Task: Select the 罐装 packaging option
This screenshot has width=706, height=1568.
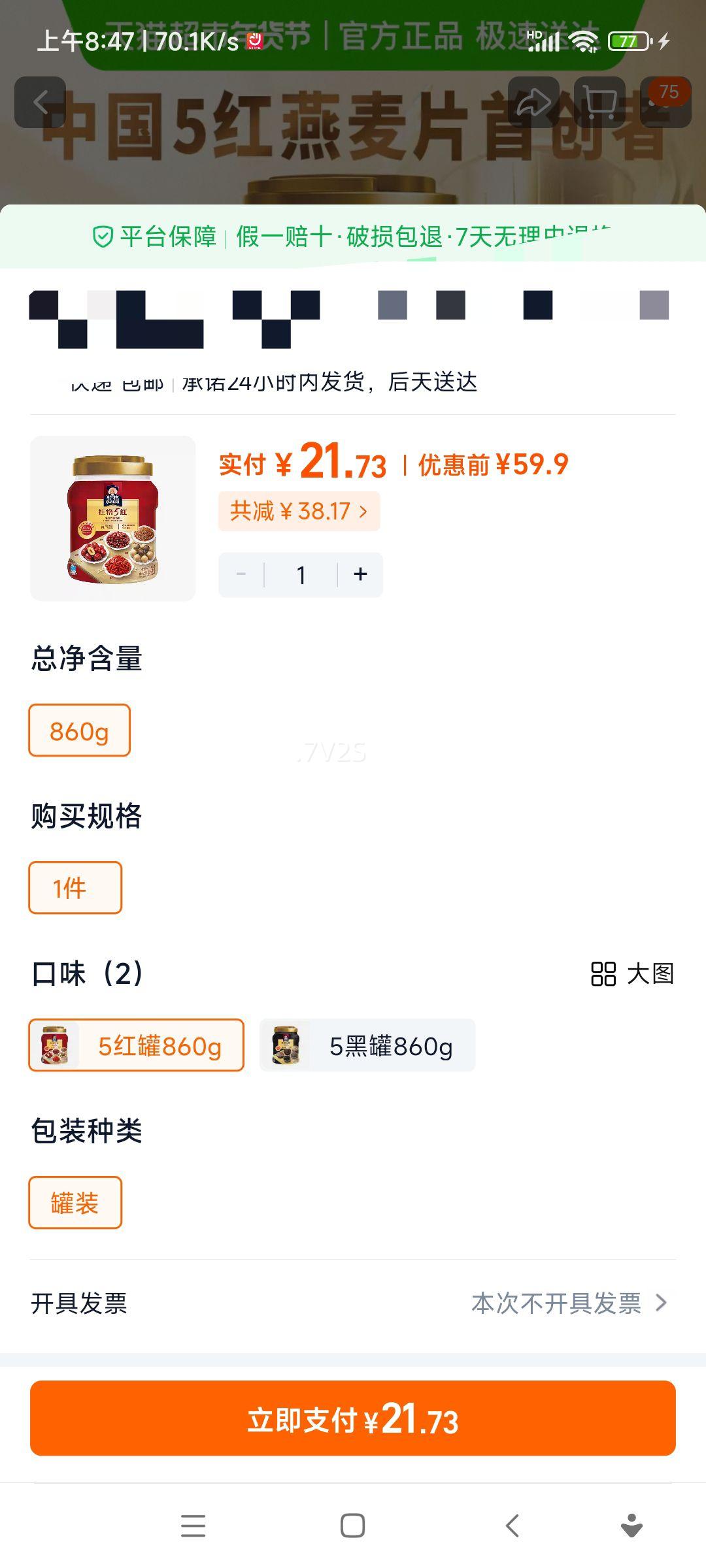Action: click(x=75, y=1203)
